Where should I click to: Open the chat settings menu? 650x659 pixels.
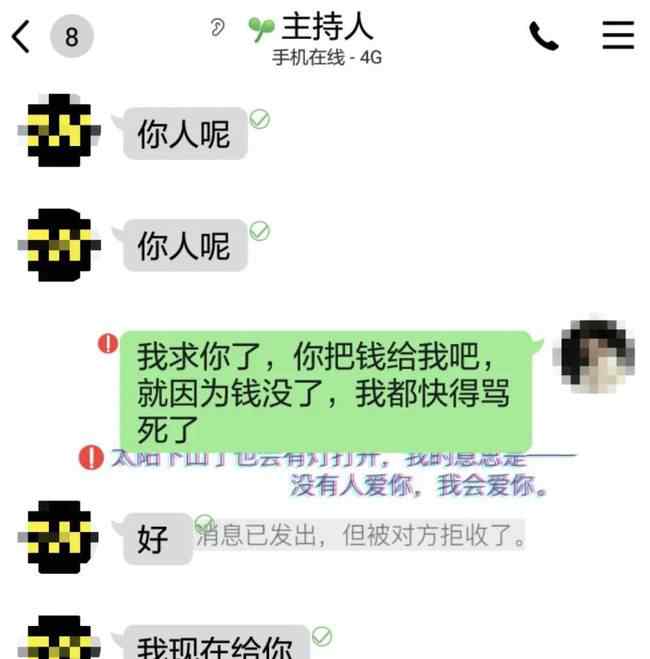click(618, 36)
